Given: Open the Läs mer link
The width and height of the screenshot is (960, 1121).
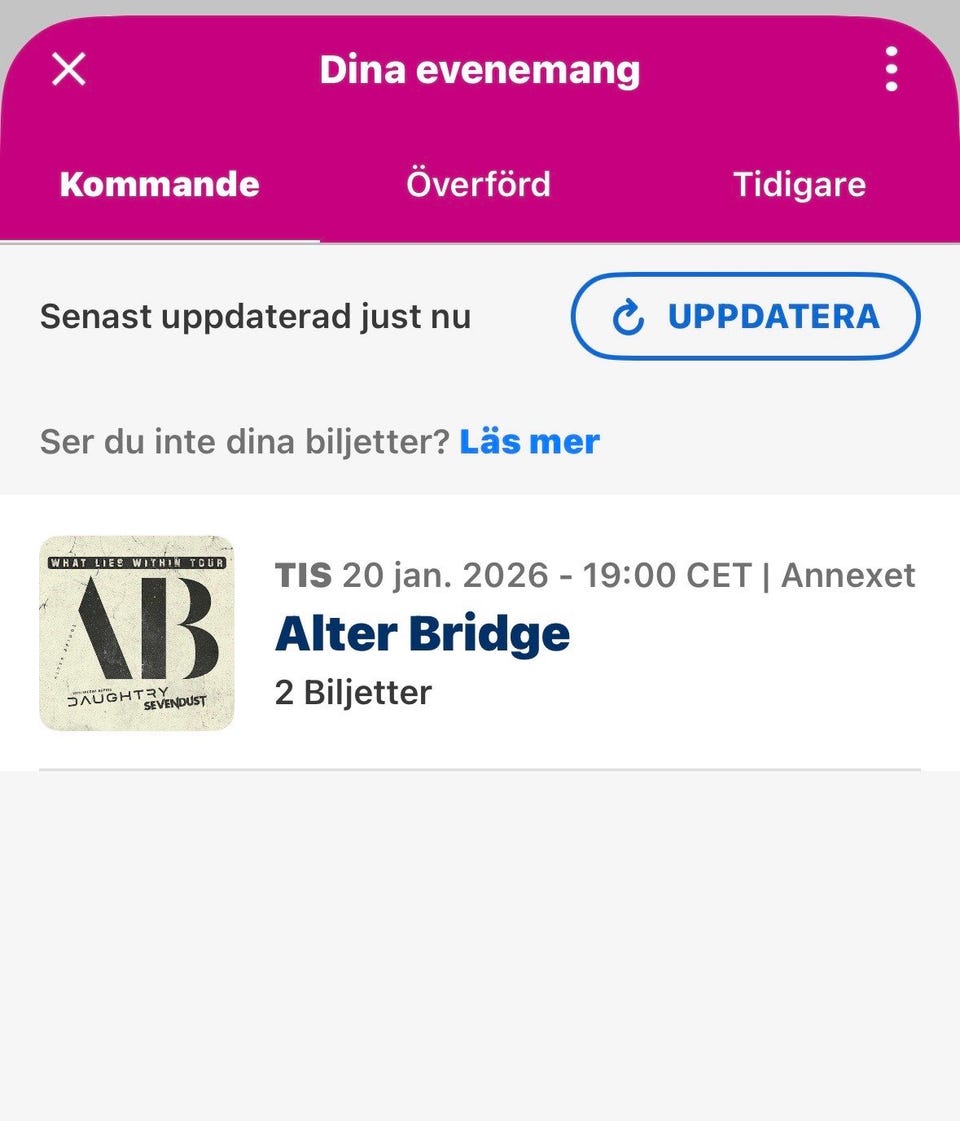Looking at the screenshot, I should pos(529,441).
